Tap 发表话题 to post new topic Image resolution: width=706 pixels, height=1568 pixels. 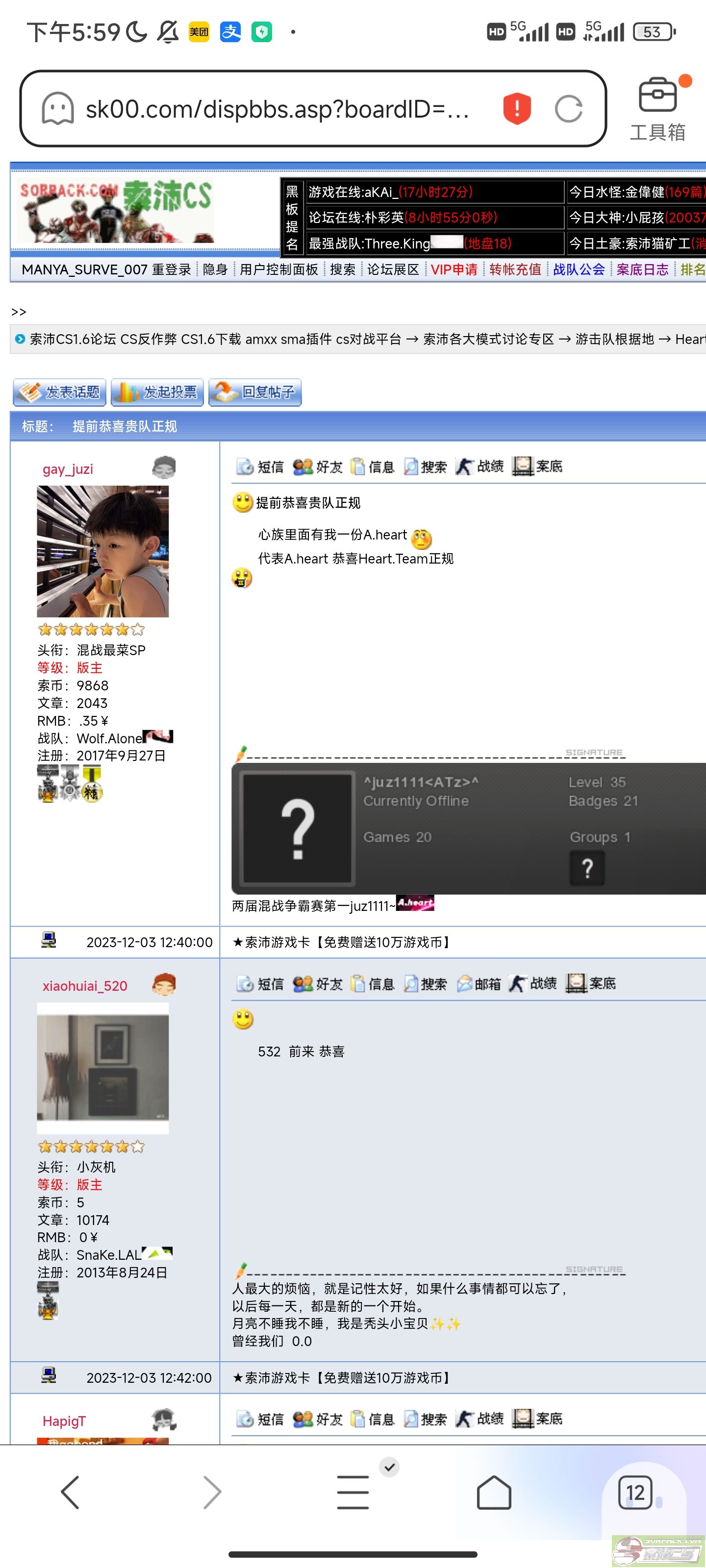(60, 392)
